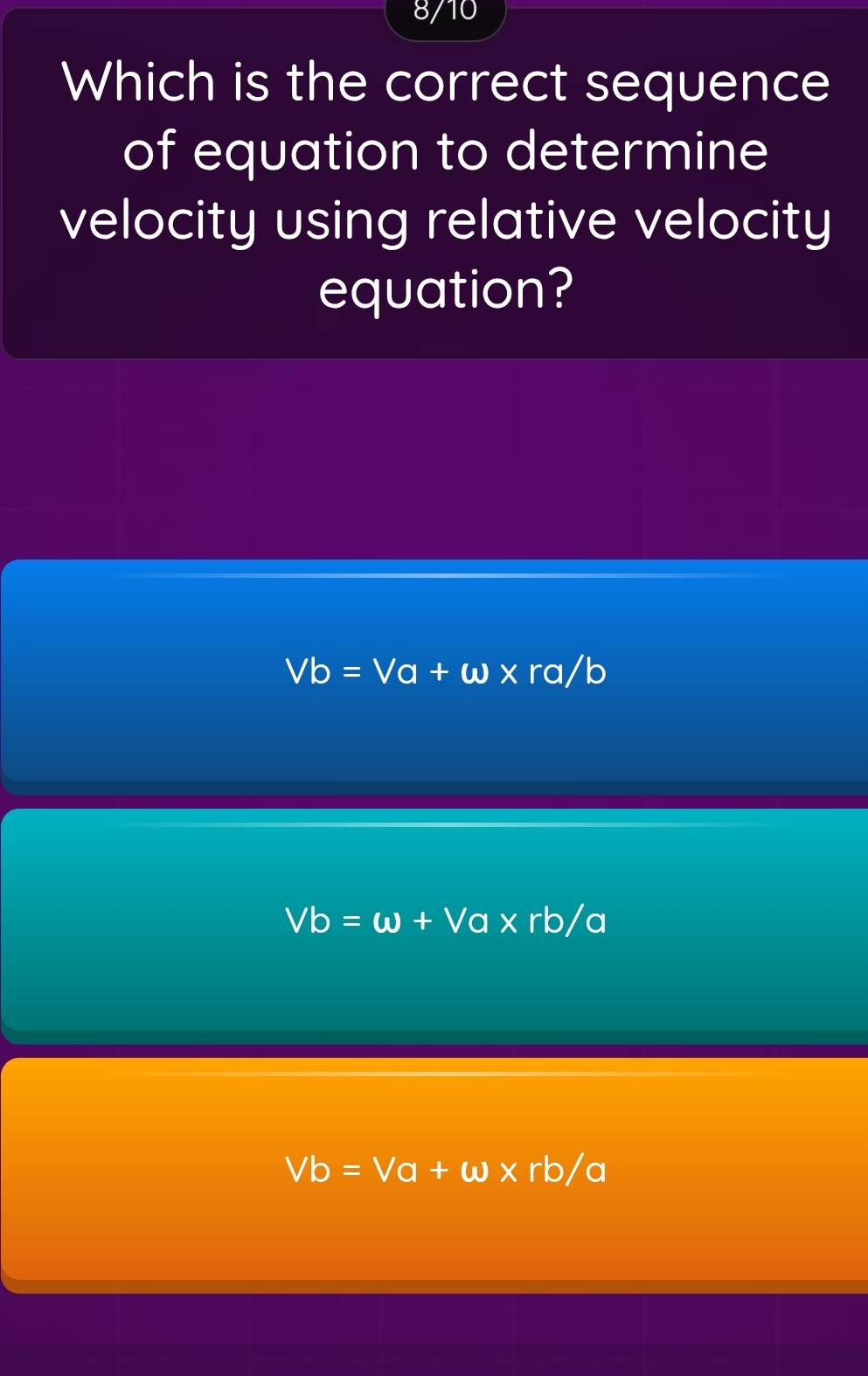Screen dimensions: 868x1376
Task: Choose answer Vb = ω + Va x rb/a
Action: (446, 921)
